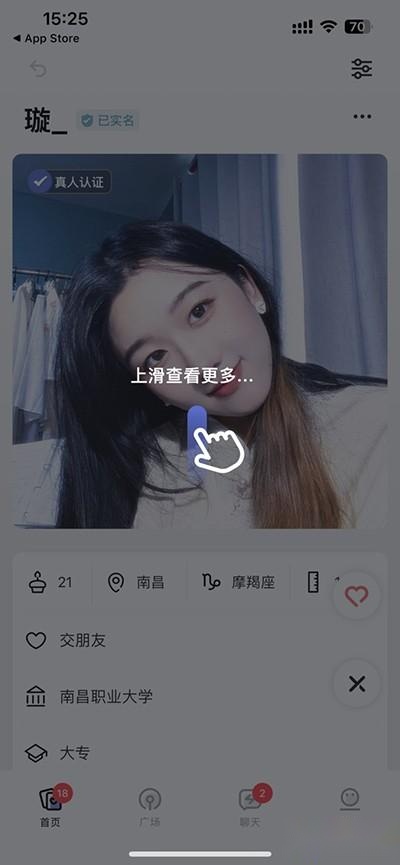
Task: Switch to the 广场 tab
Action: [x=150, y=807]
